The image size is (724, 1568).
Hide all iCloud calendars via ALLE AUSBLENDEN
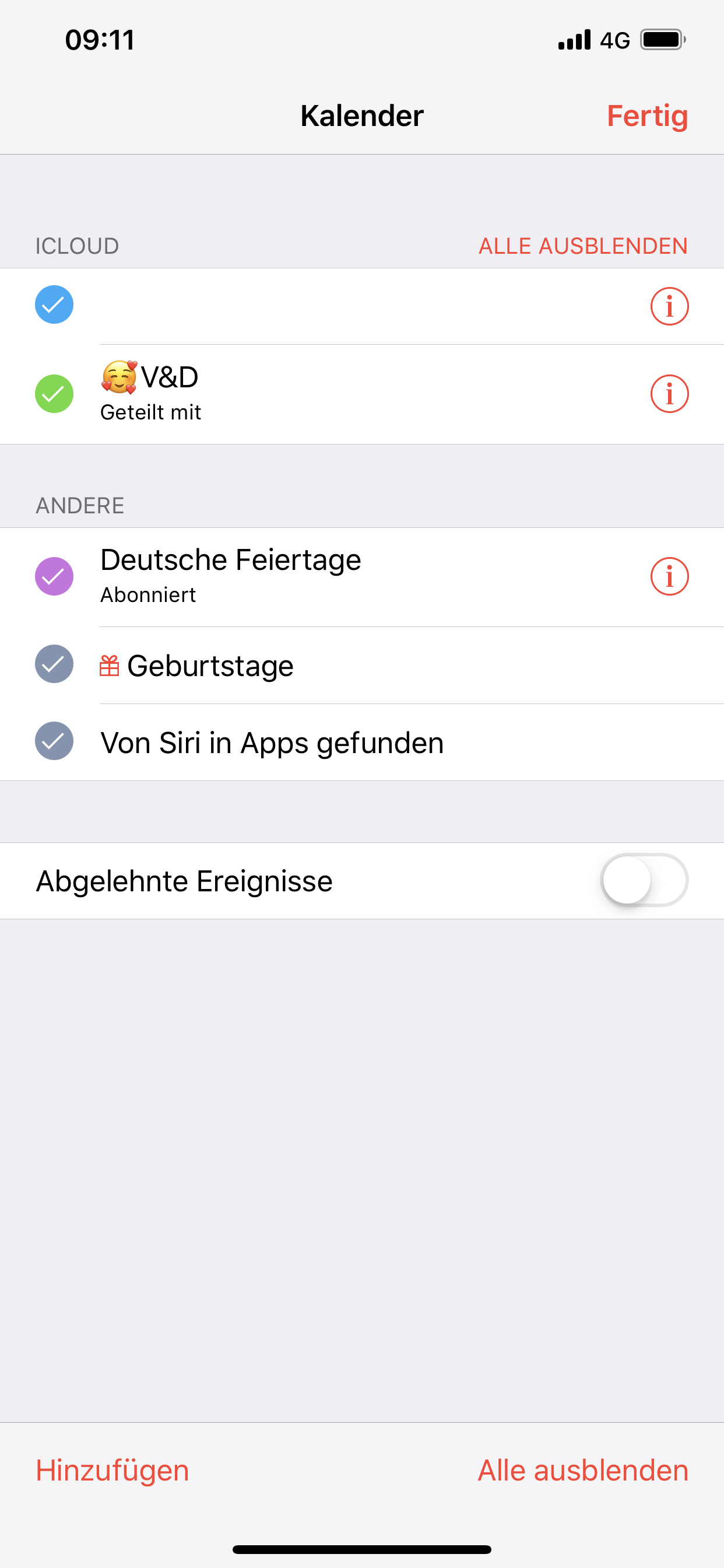coord(582,246)
